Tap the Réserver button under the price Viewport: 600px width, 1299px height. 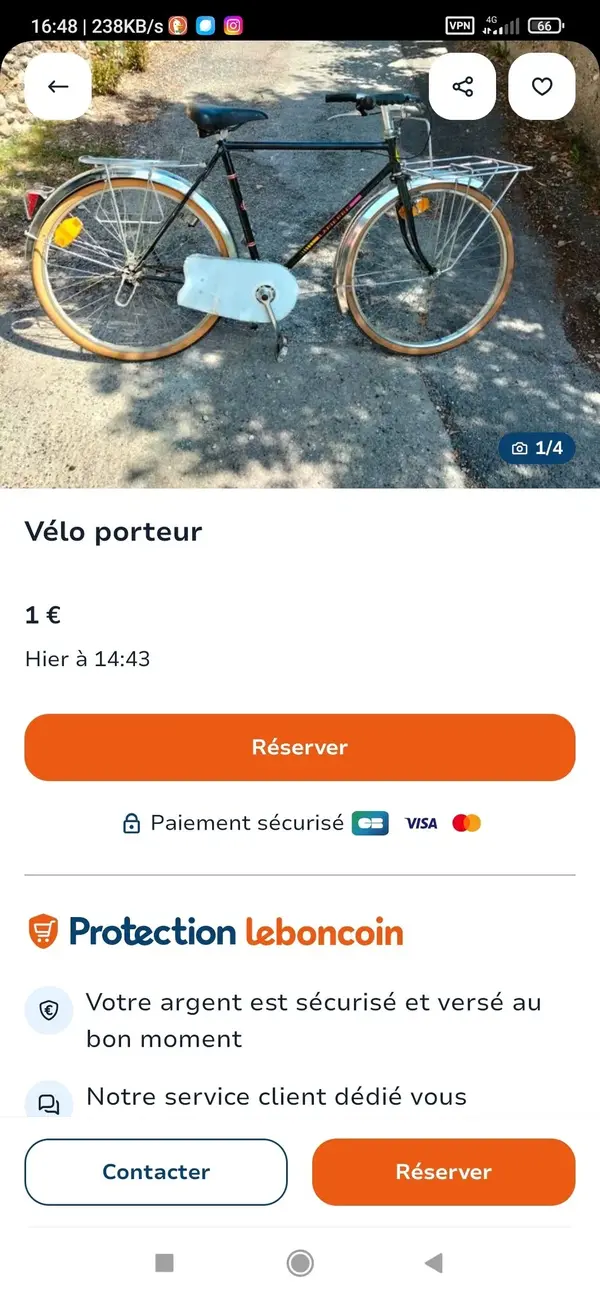tap(300, 747)
